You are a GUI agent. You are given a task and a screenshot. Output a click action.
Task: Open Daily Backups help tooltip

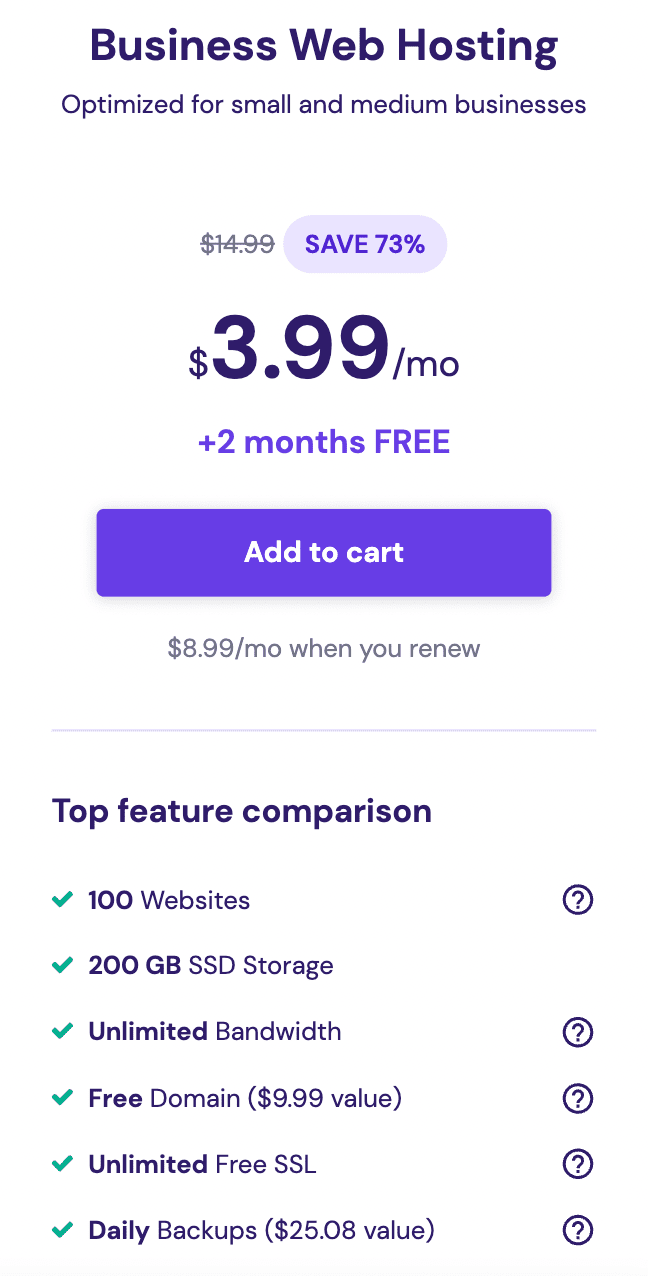pos(578,1230)
